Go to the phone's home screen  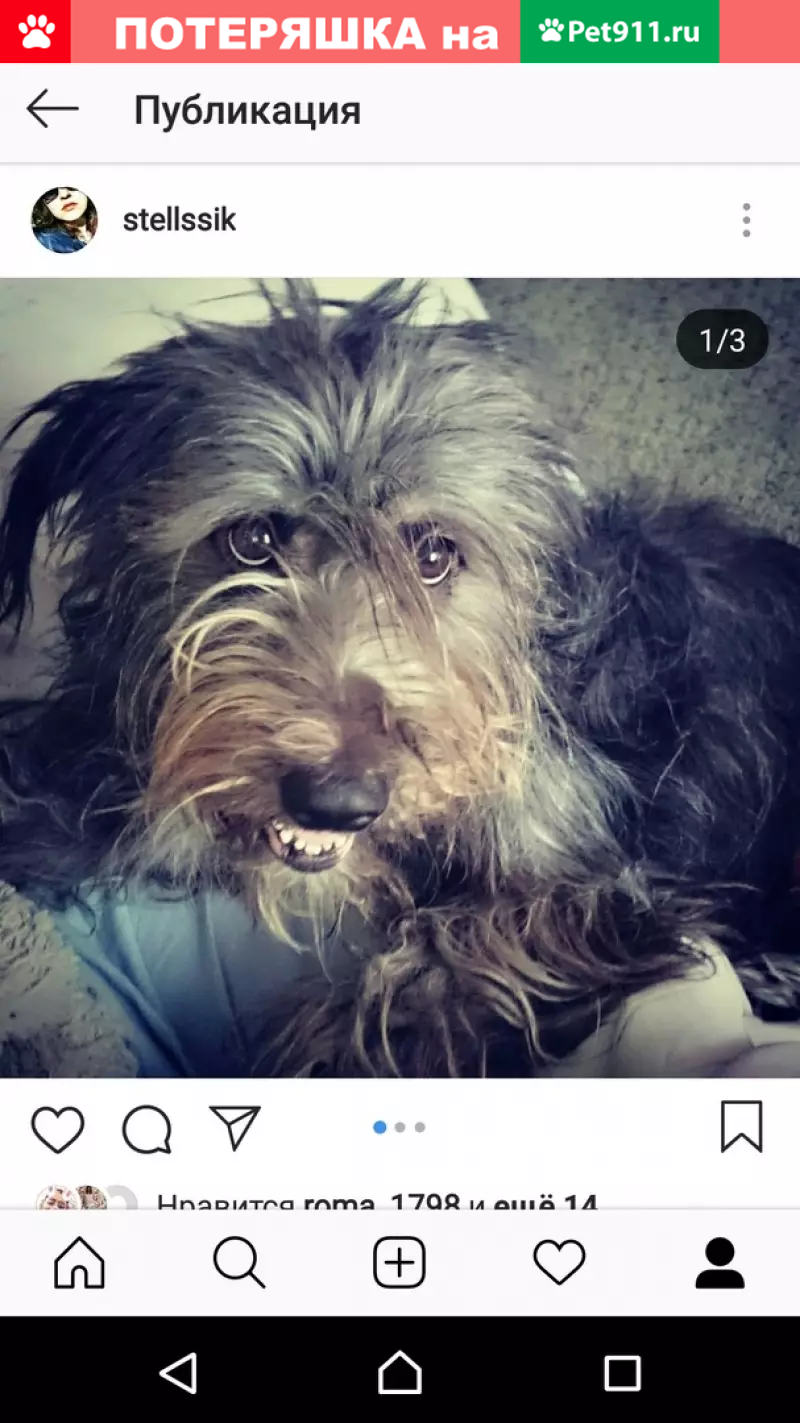click(400, 1373)
